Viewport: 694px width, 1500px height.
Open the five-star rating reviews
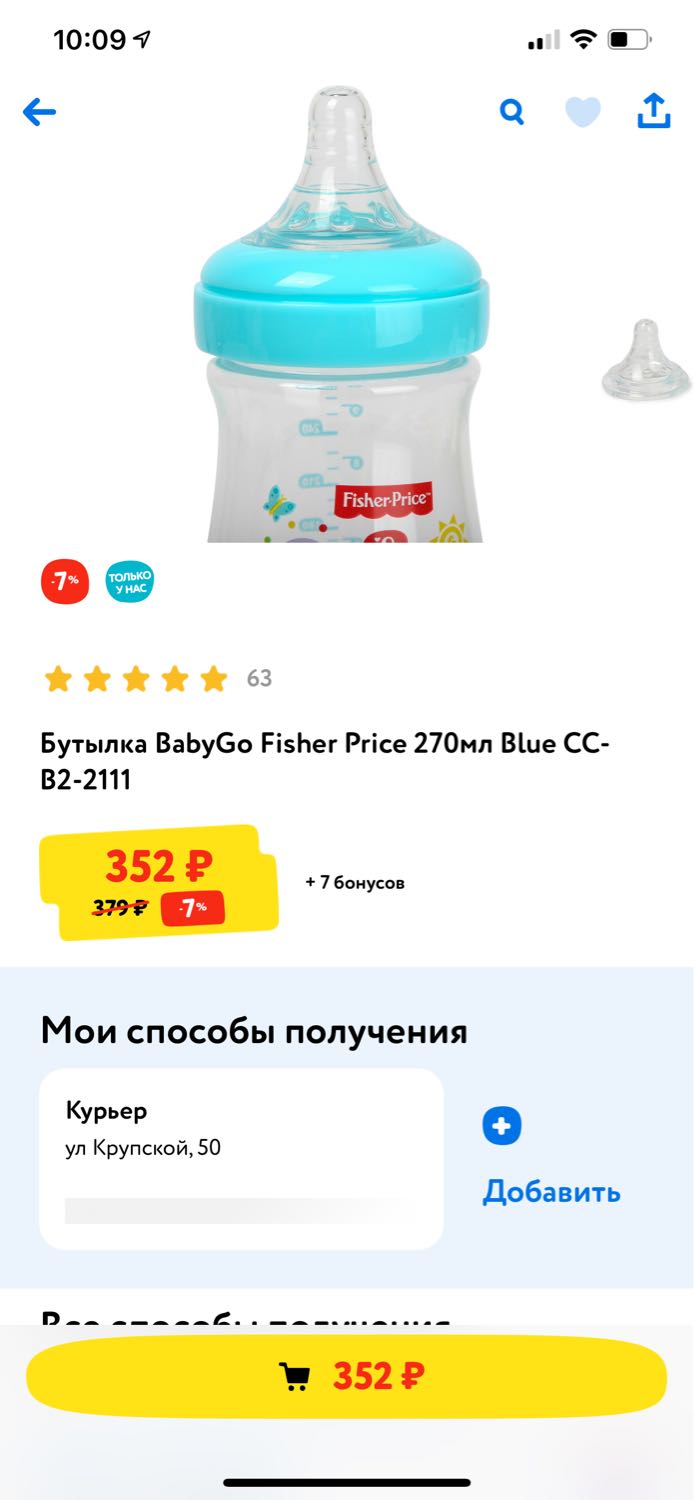pyautogui.click(x=137, y=679)
